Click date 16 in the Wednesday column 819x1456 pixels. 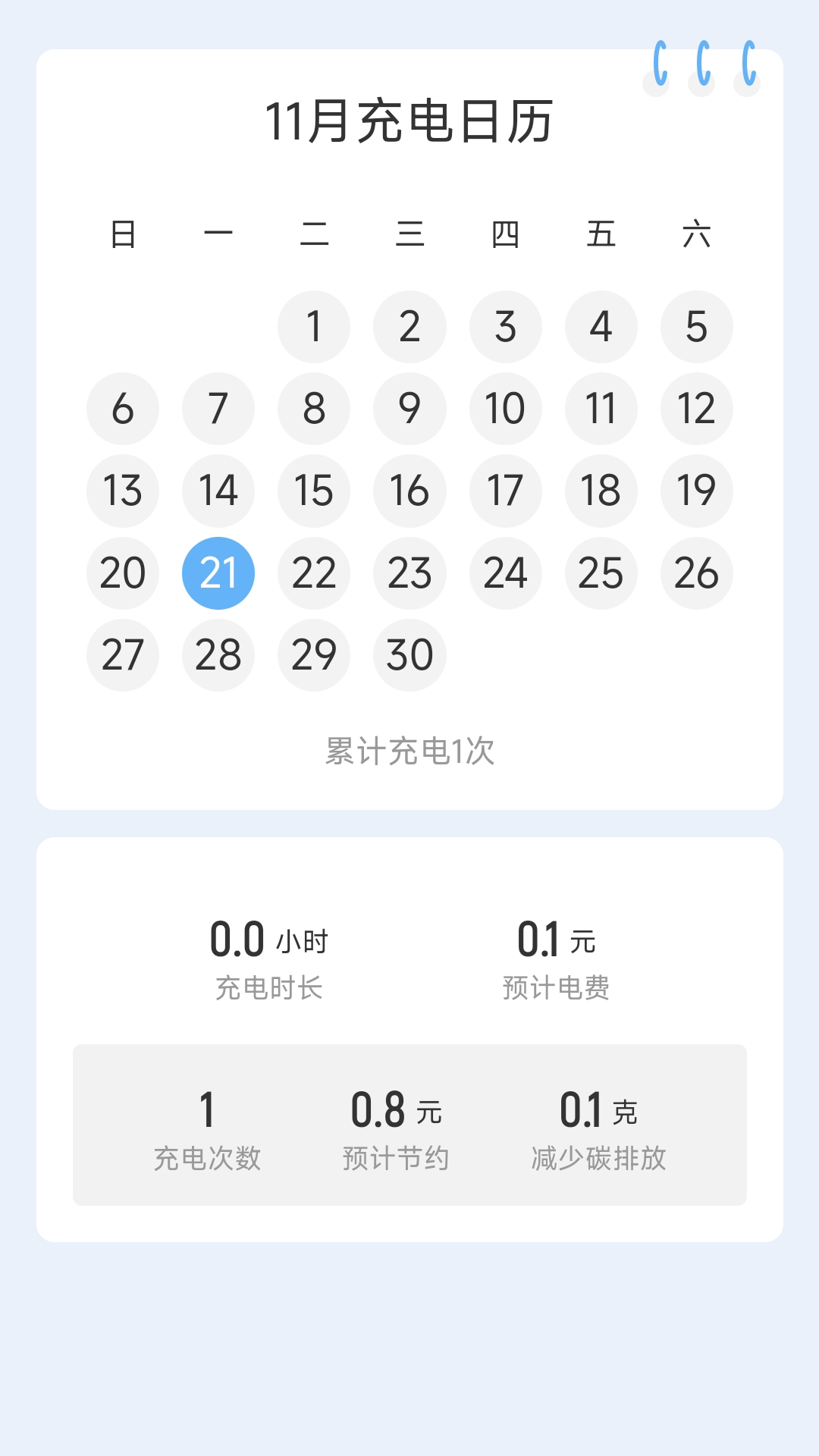coord(409,491)
